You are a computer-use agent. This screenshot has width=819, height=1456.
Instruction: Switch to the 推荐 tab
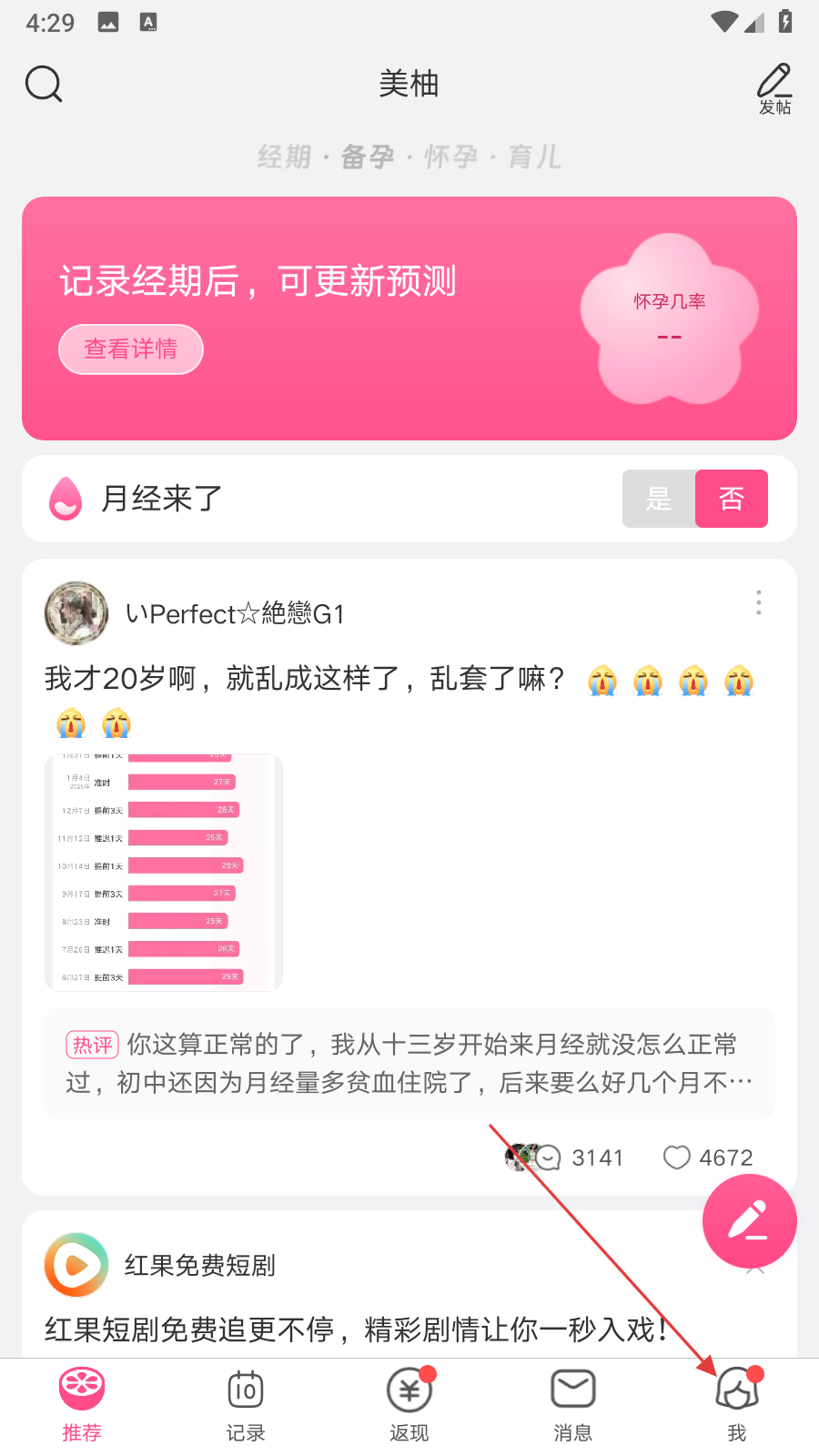click(82, 1405)
